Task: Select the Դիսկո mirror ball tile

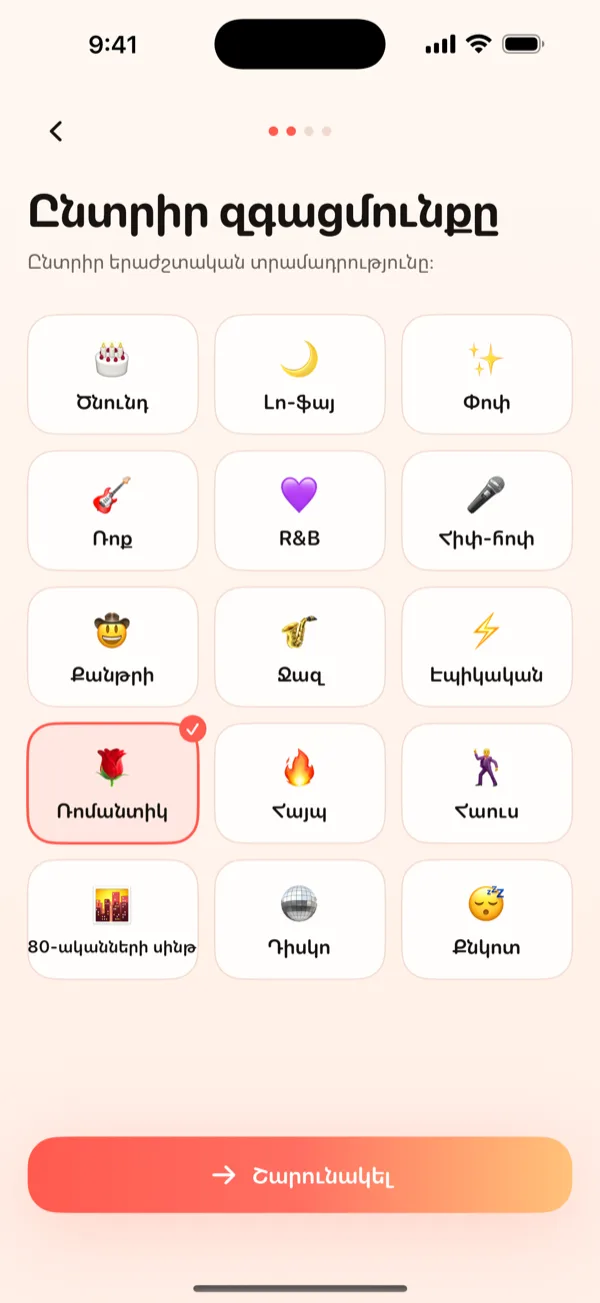Action: tap(300, 919)
